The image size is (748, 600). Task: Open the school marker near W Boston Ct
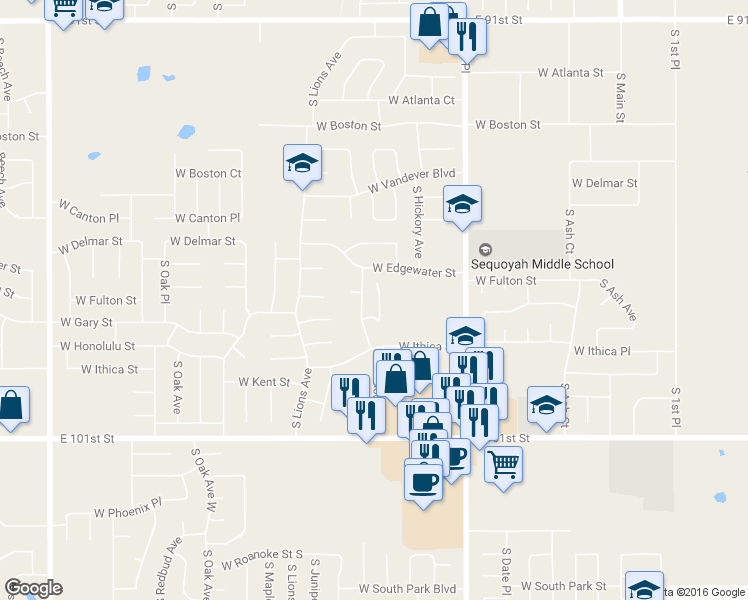(302, 163)
